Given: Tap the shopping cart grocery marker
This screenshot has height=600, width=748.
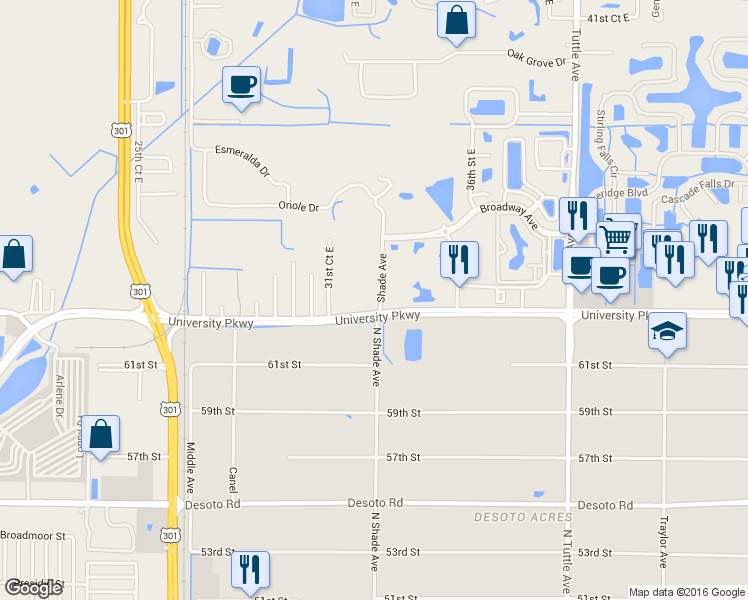Looking at the screenshot, I should [x=616, y=239].
